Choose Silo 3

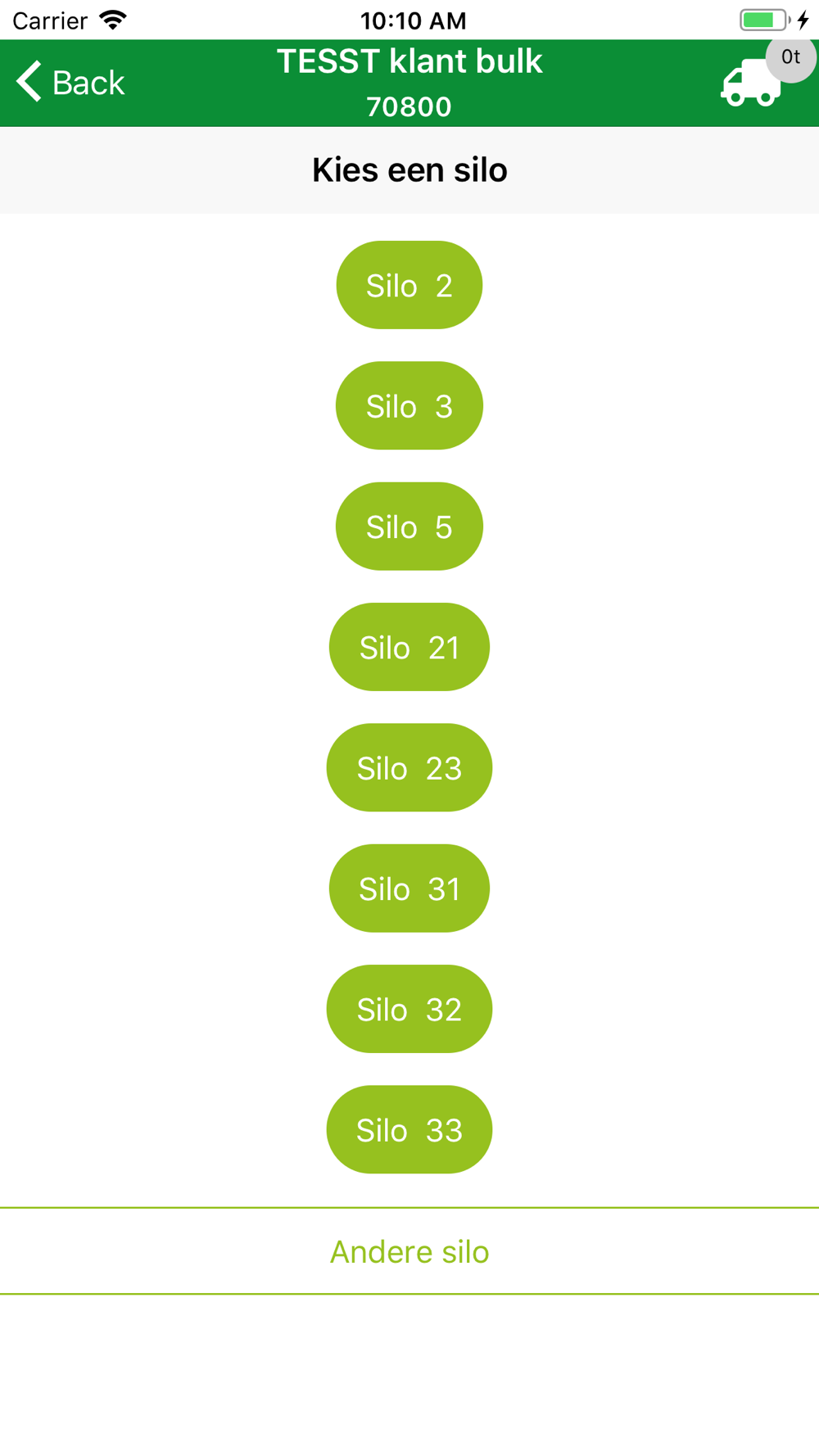point(409,405)
